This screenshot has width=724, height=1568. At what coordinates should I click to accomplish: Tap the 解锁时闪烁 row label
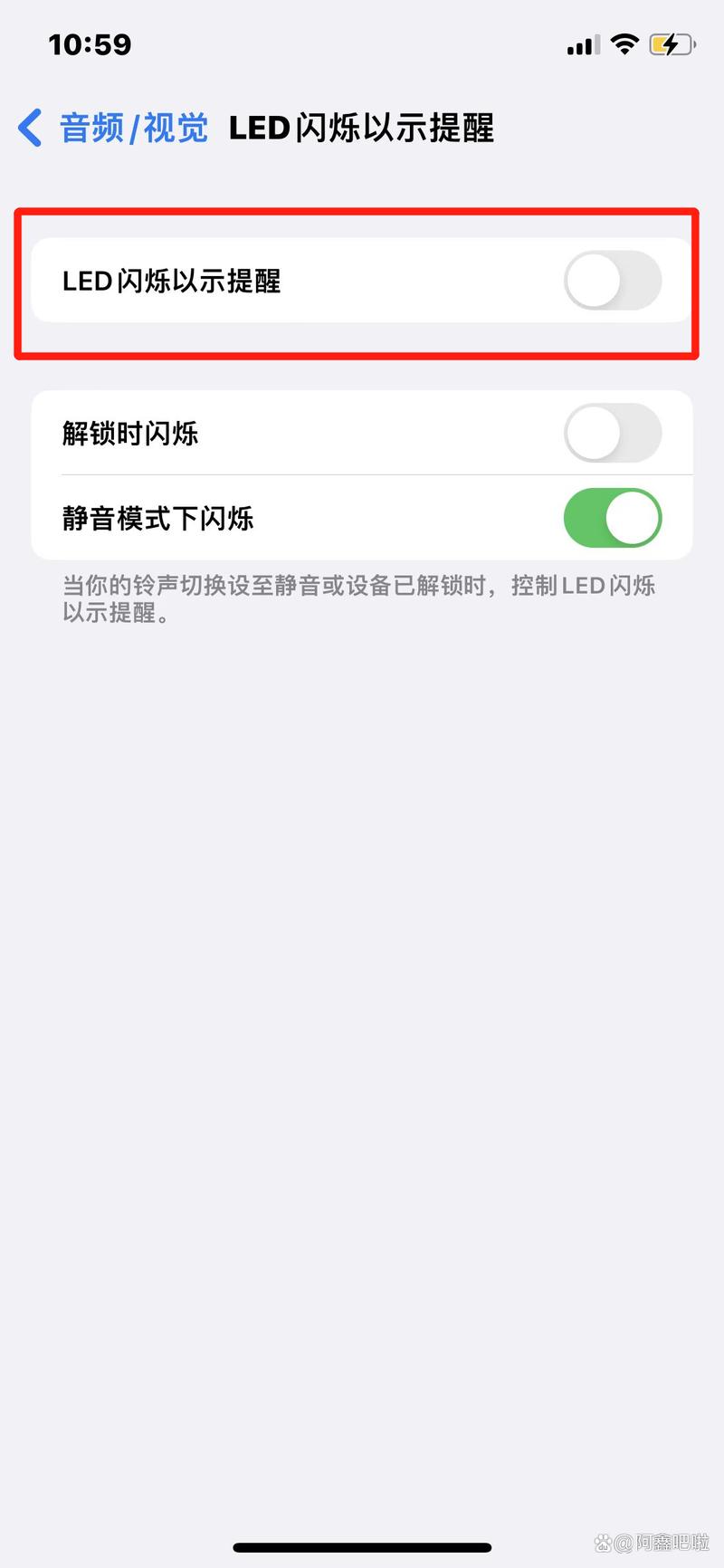pos(130,433)
